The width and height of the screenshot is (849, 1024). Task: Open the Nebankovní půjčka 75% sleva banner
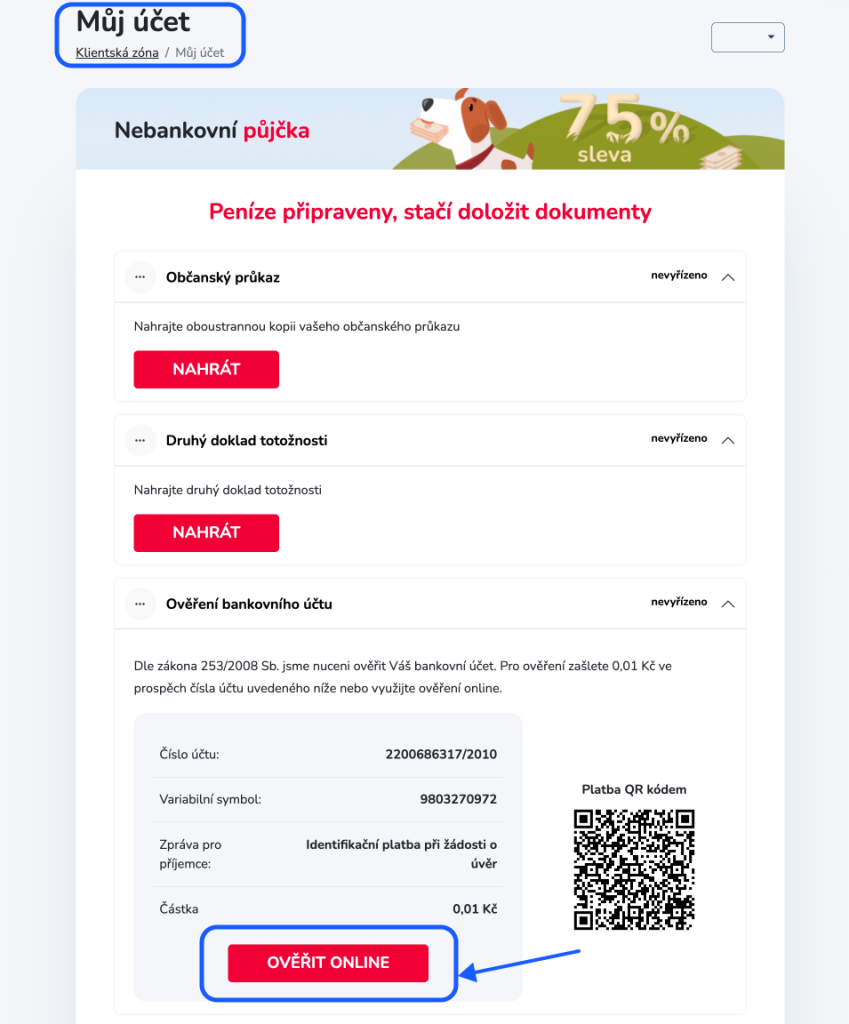[x=430, y=129]
